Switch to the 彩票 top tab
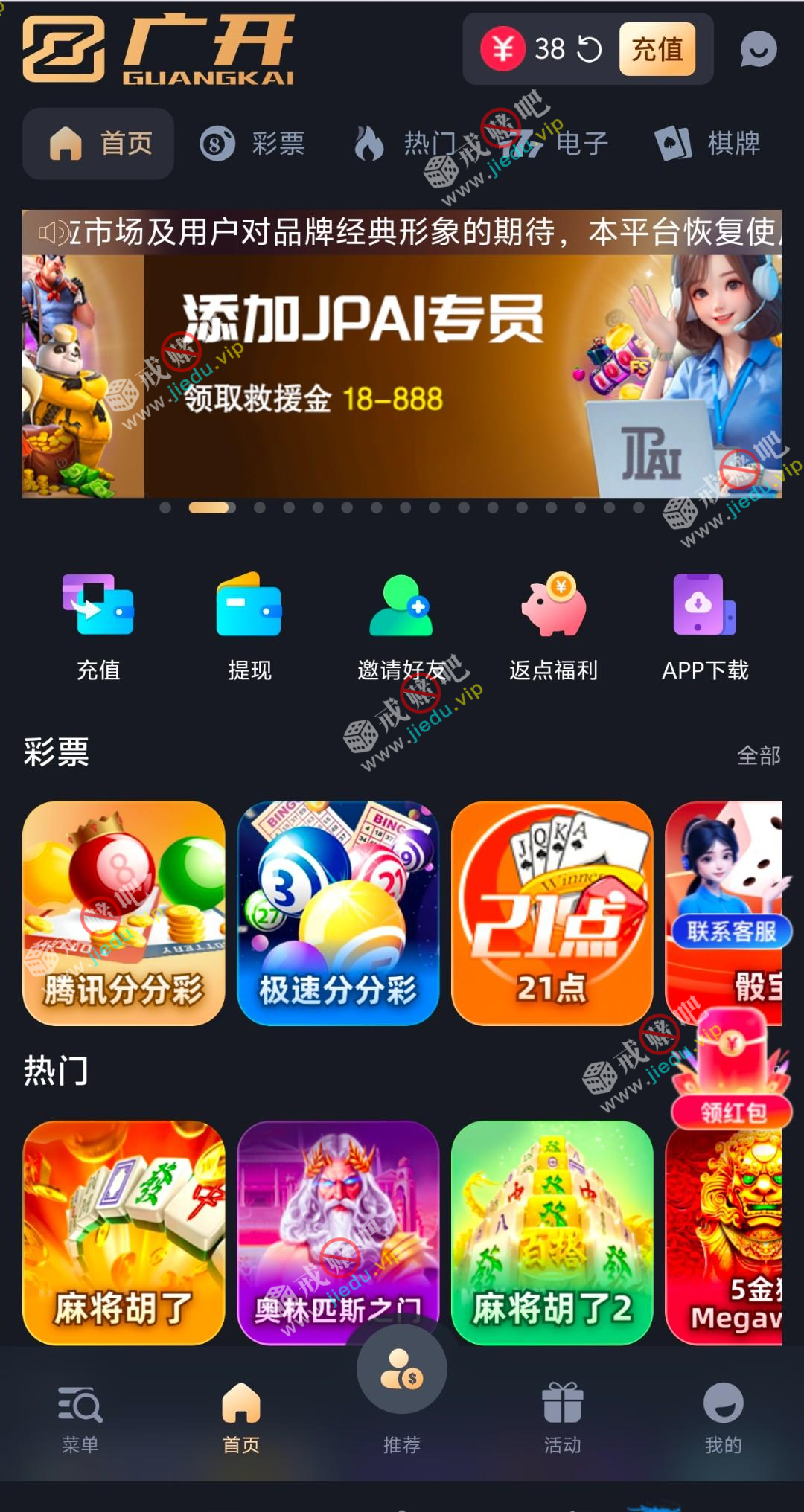 tap(253, 143)
